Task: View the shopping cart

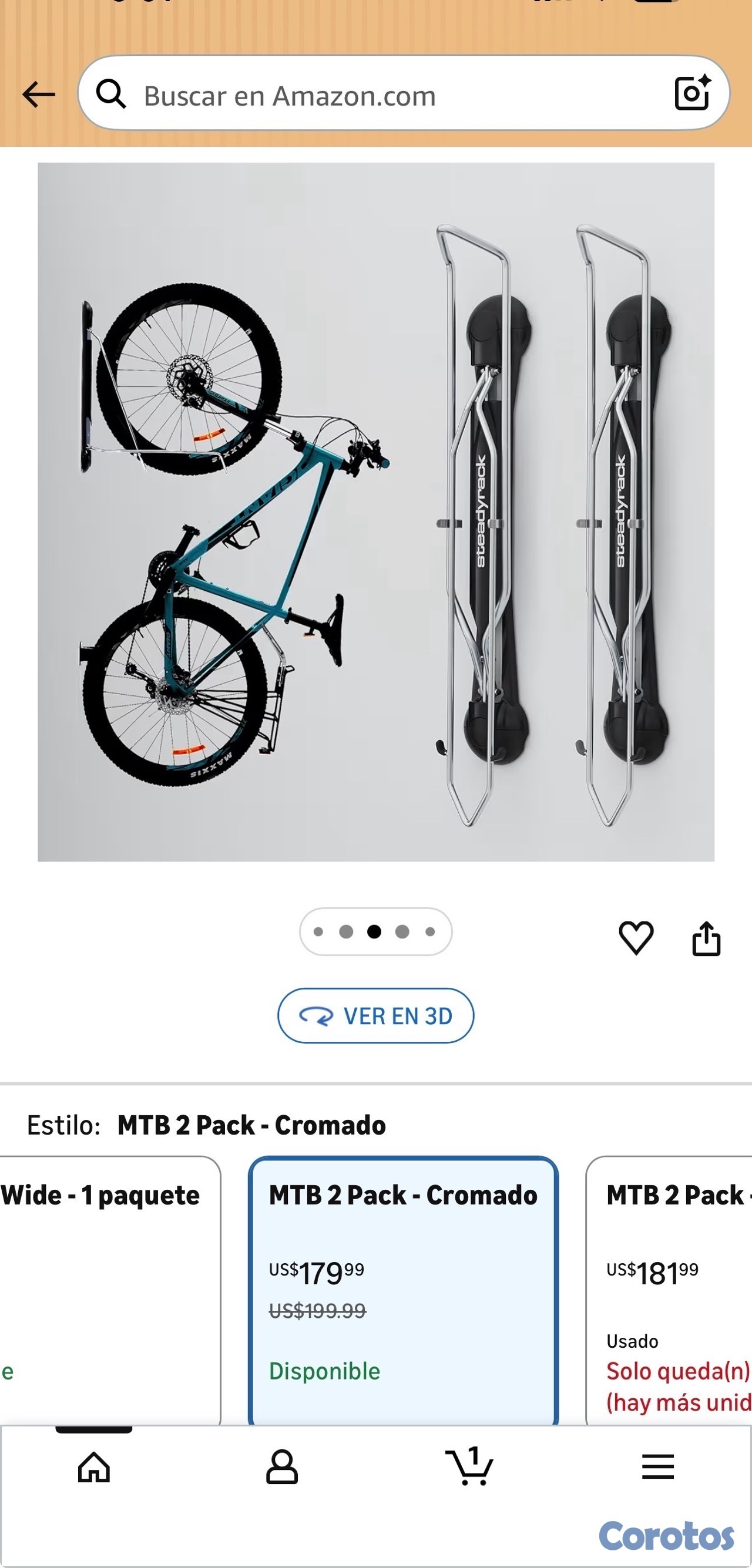Action: (469, 1467)
